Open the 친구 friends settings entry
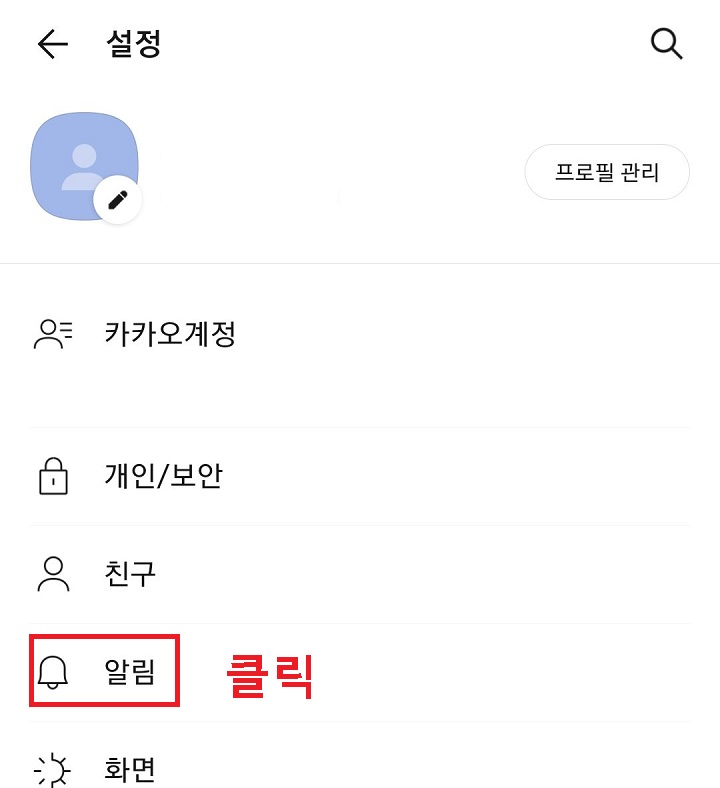Image resolution: width=720 pixels, height=788 pixels. pos(126,575)
